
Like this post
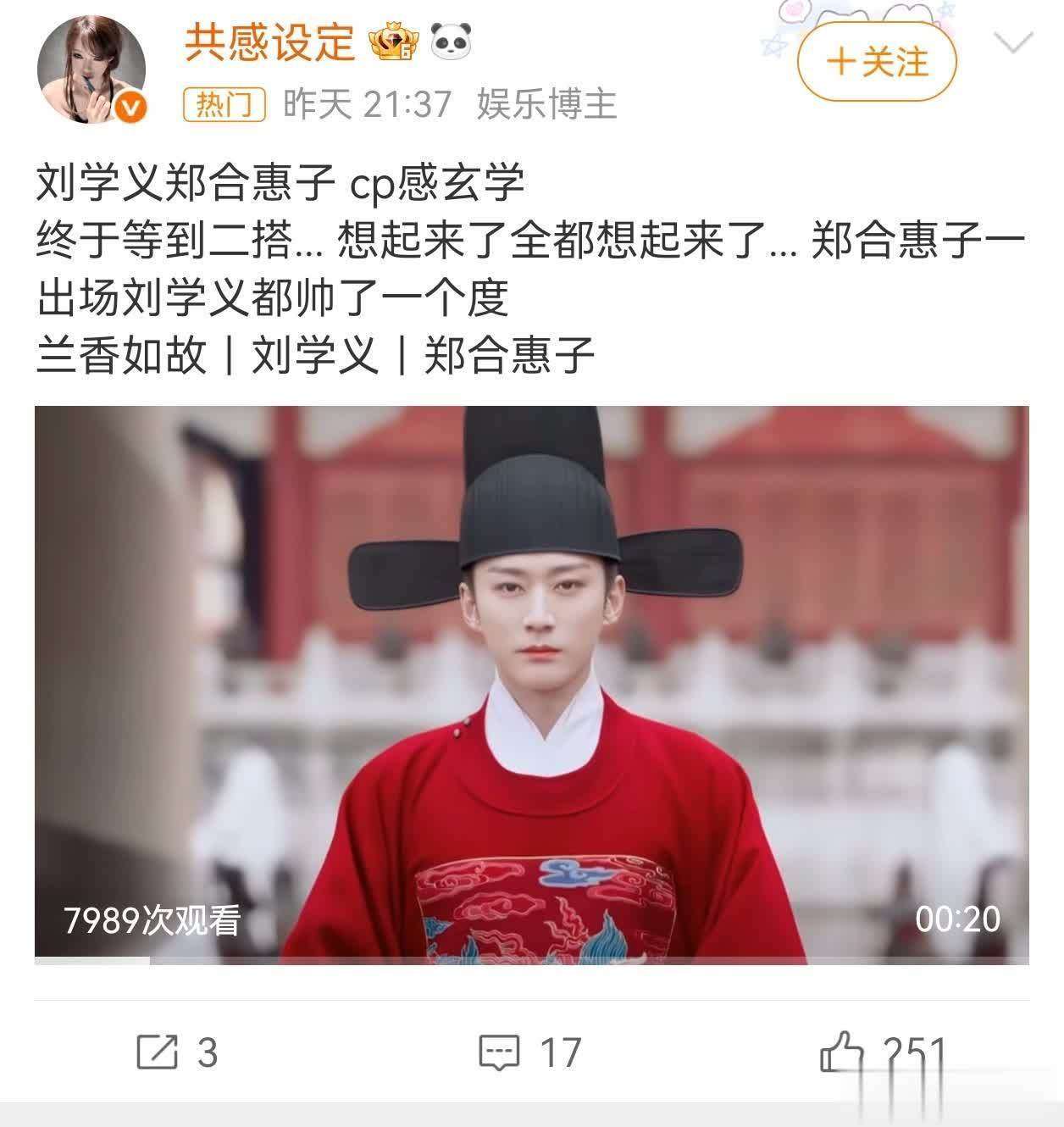[882, 1054]
